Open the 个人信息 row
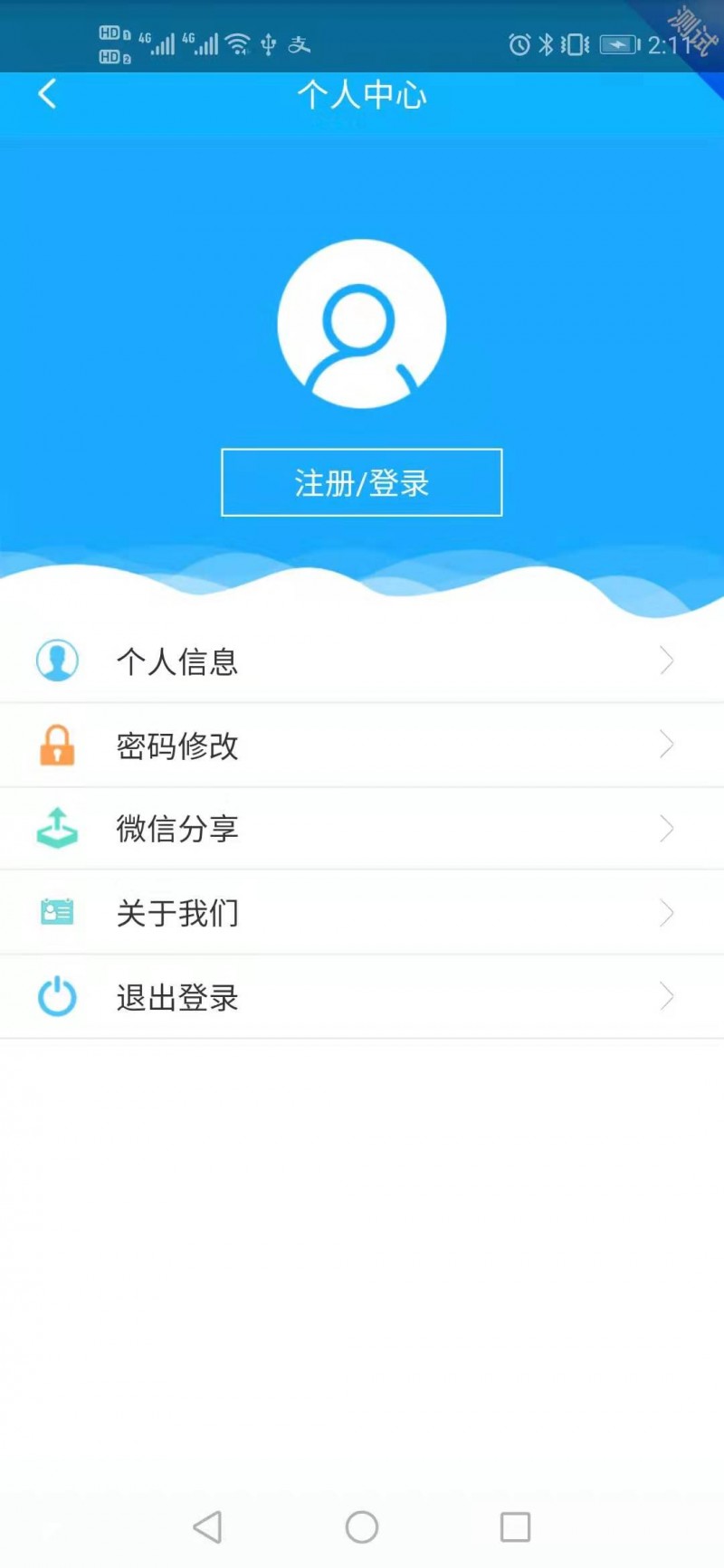 tap(362, 661)
